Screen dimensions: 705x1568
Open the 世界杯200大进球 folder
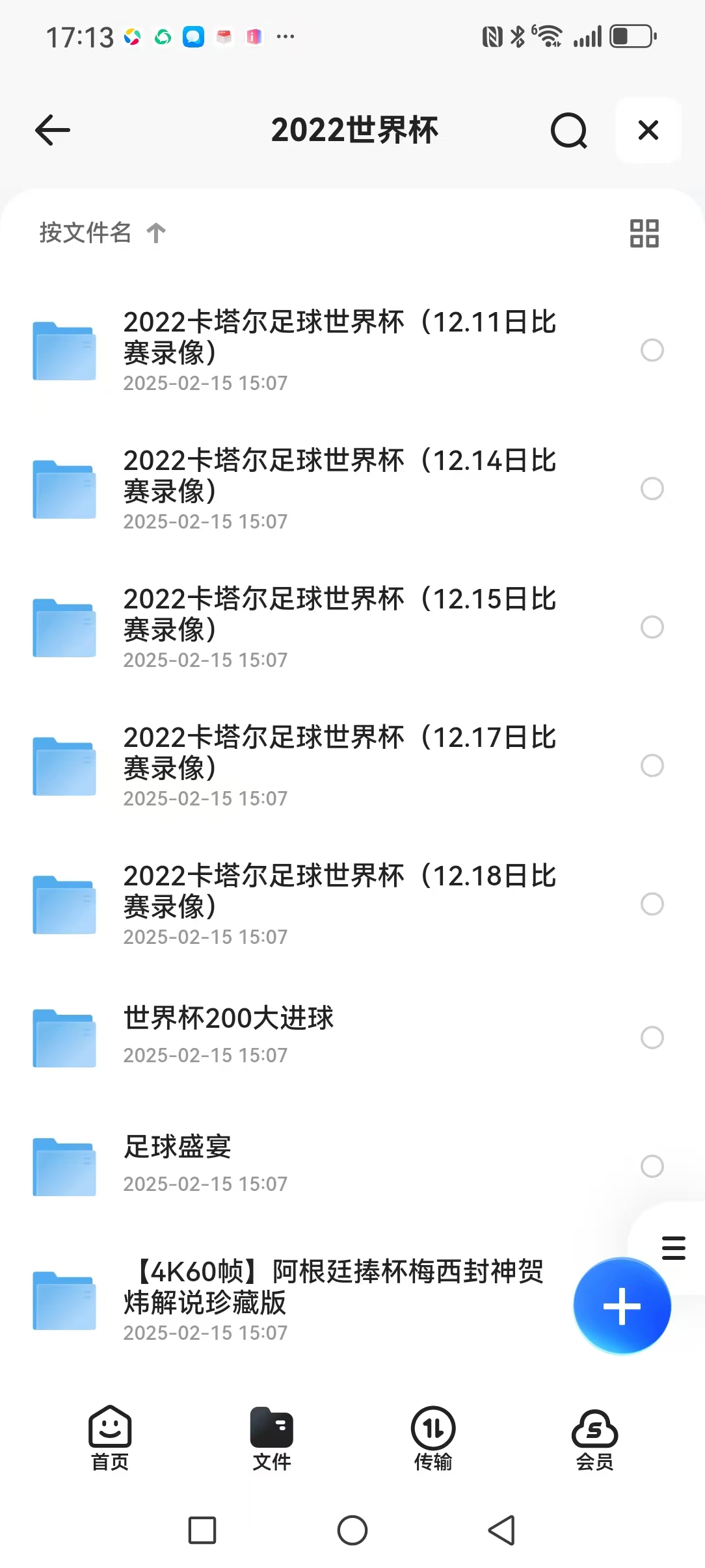point(293,1036)
